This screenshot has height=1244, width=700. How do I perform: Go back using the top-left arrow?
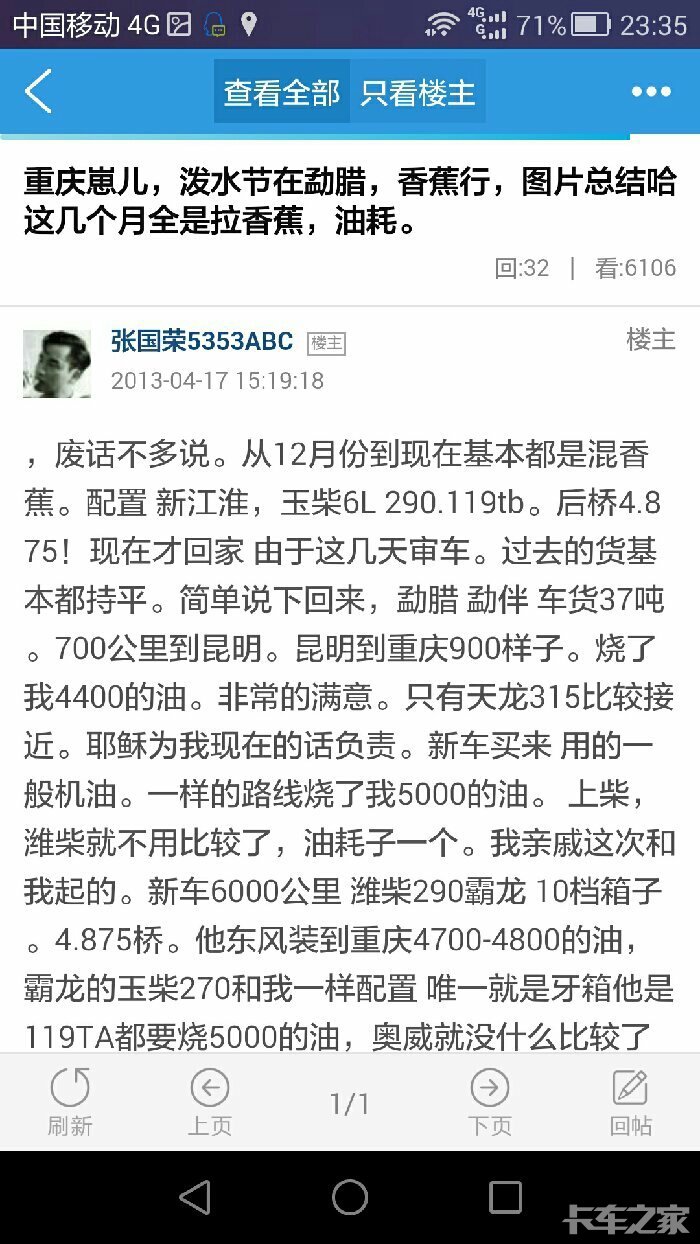(38, 92)
